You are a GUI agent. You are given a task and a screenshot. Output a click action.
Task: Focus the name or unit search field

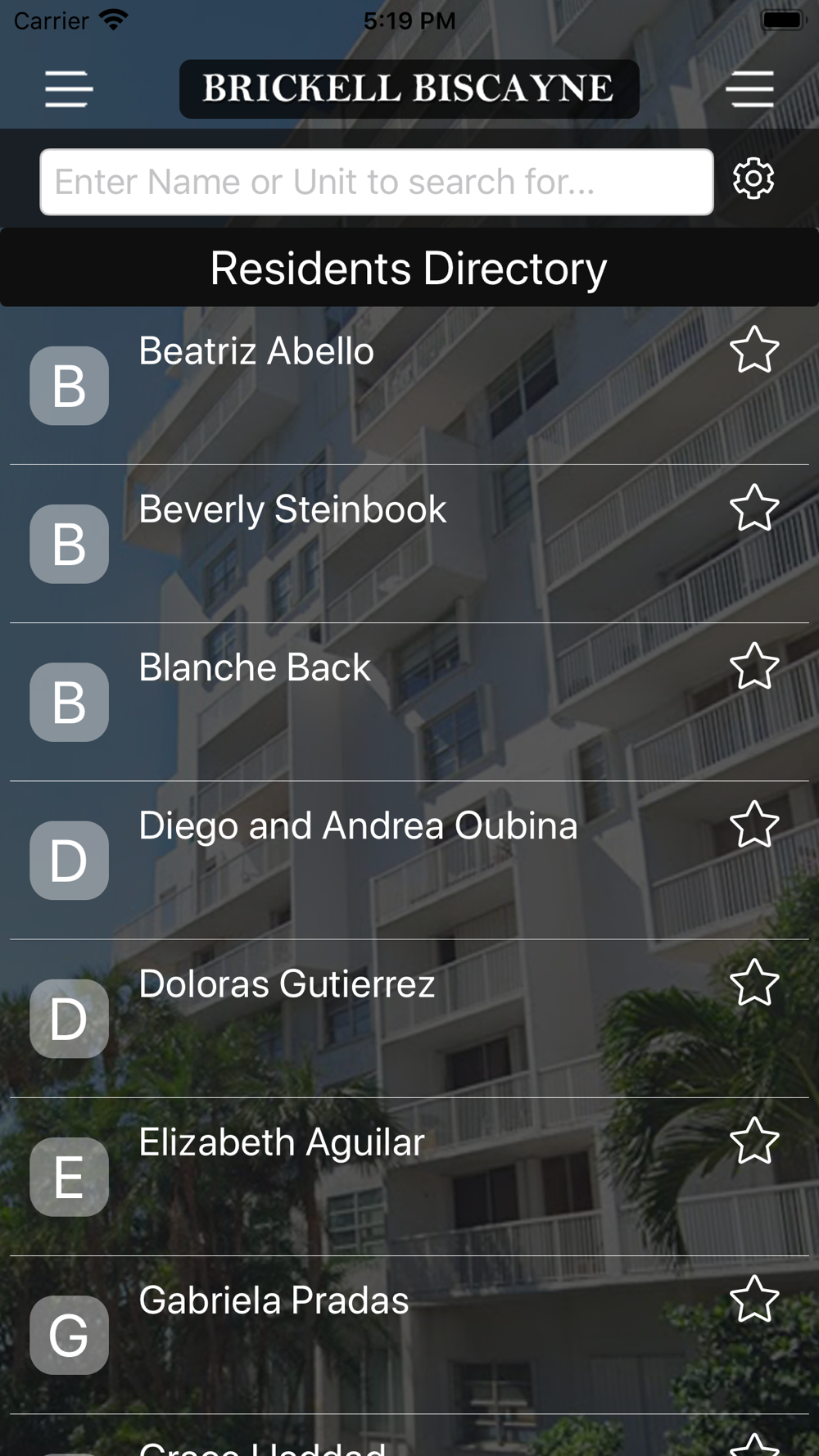tap(376, 182)
